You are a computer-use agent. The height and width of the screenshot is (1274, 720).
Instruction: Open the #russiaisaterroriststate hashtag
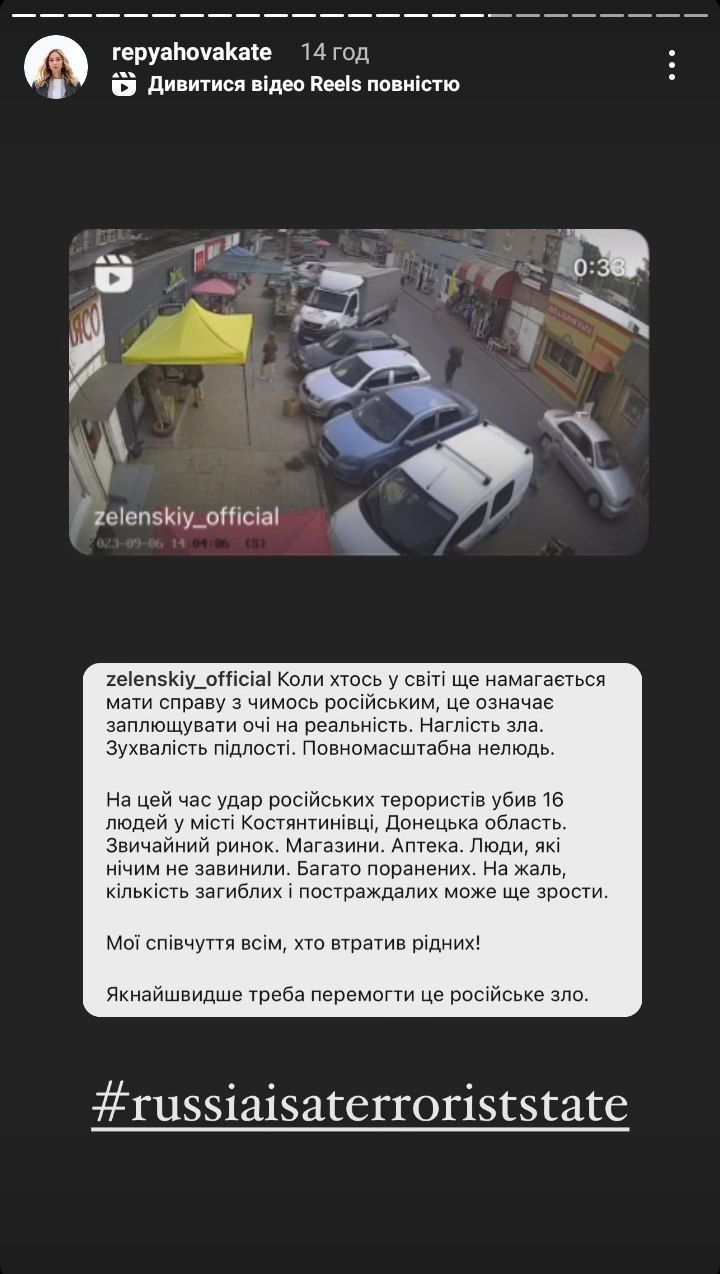coord(360,1103)
